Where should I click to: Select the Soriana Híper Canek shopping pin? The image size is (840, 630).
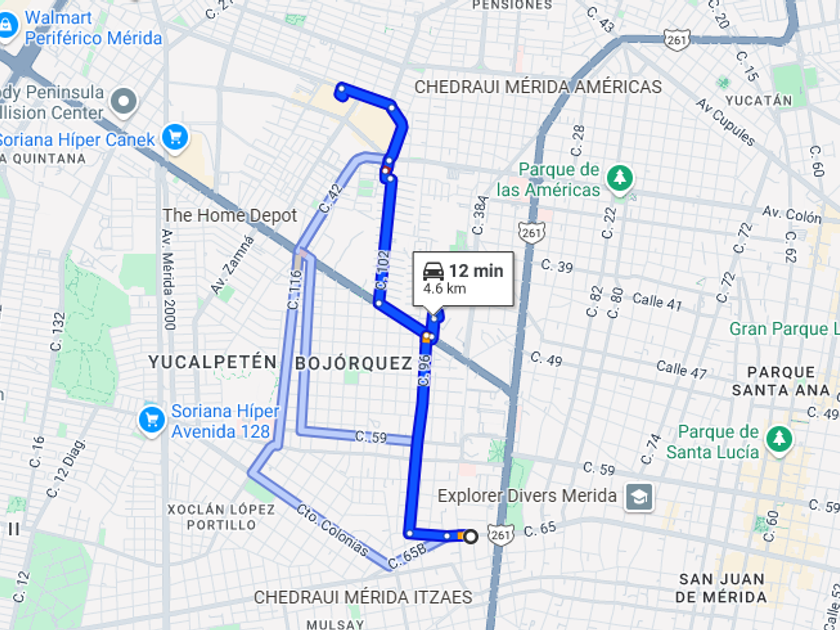point(175,137)
